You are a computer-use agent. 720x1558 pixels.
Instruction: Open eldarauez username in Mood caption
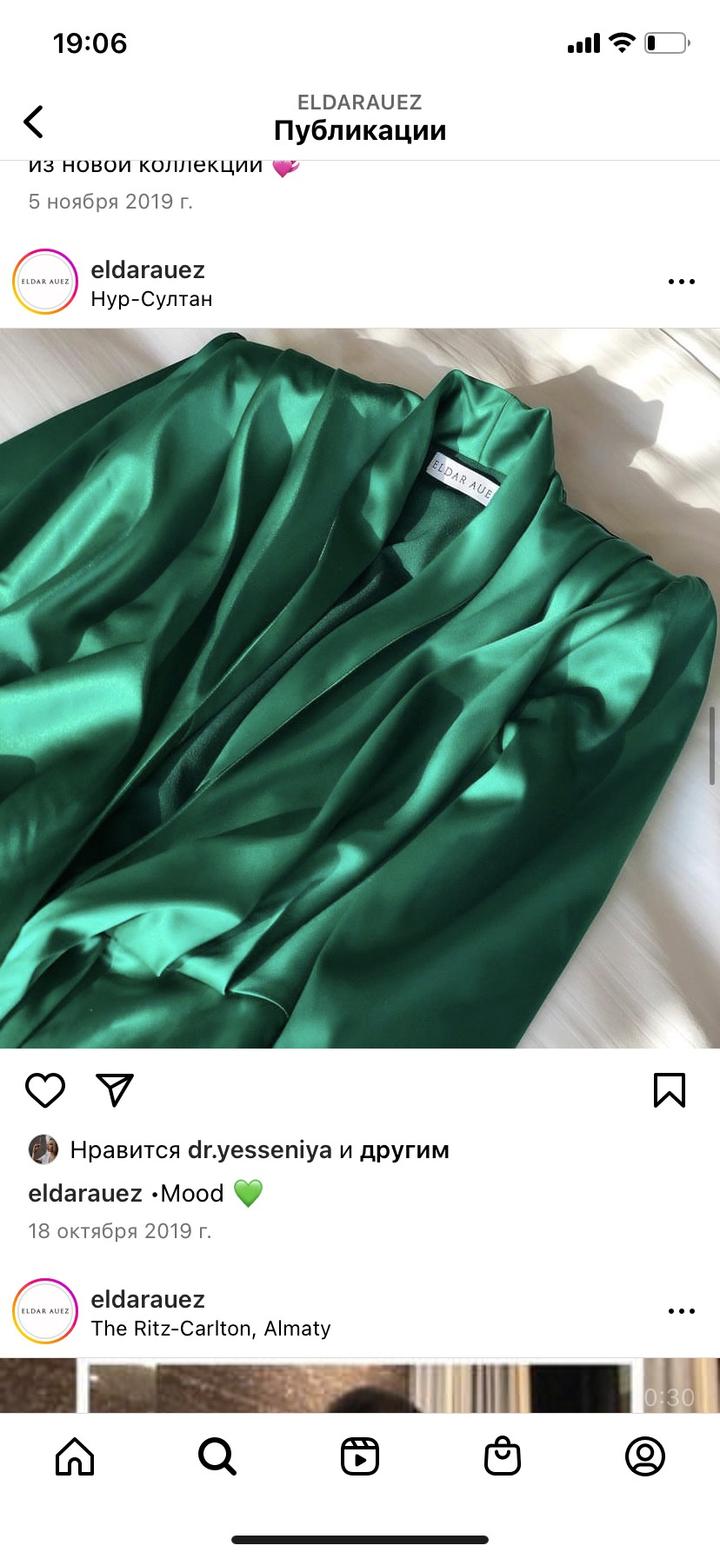(x=85, y=1193)
